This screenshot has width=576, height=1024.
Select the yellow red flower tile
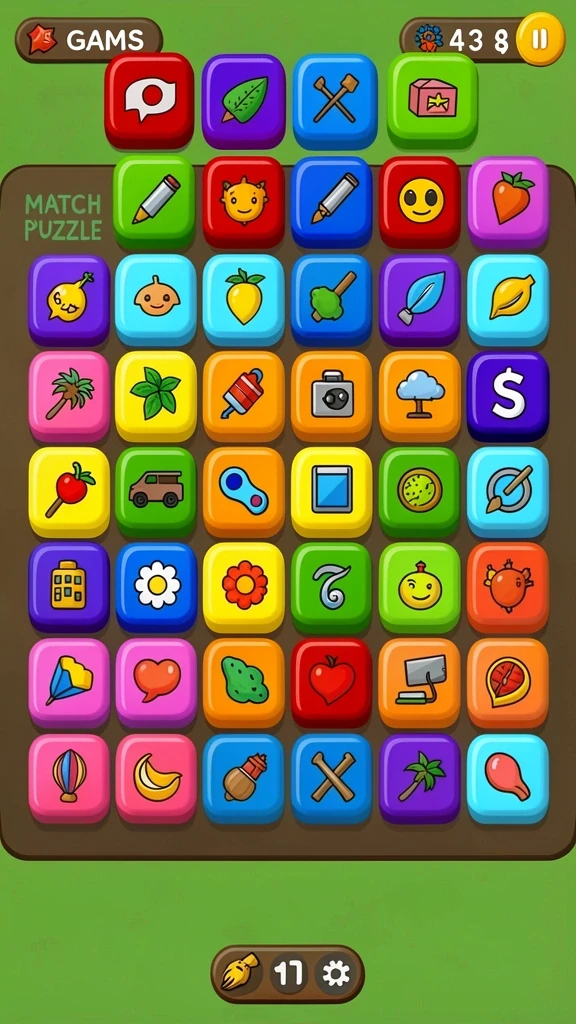[244, 586]
